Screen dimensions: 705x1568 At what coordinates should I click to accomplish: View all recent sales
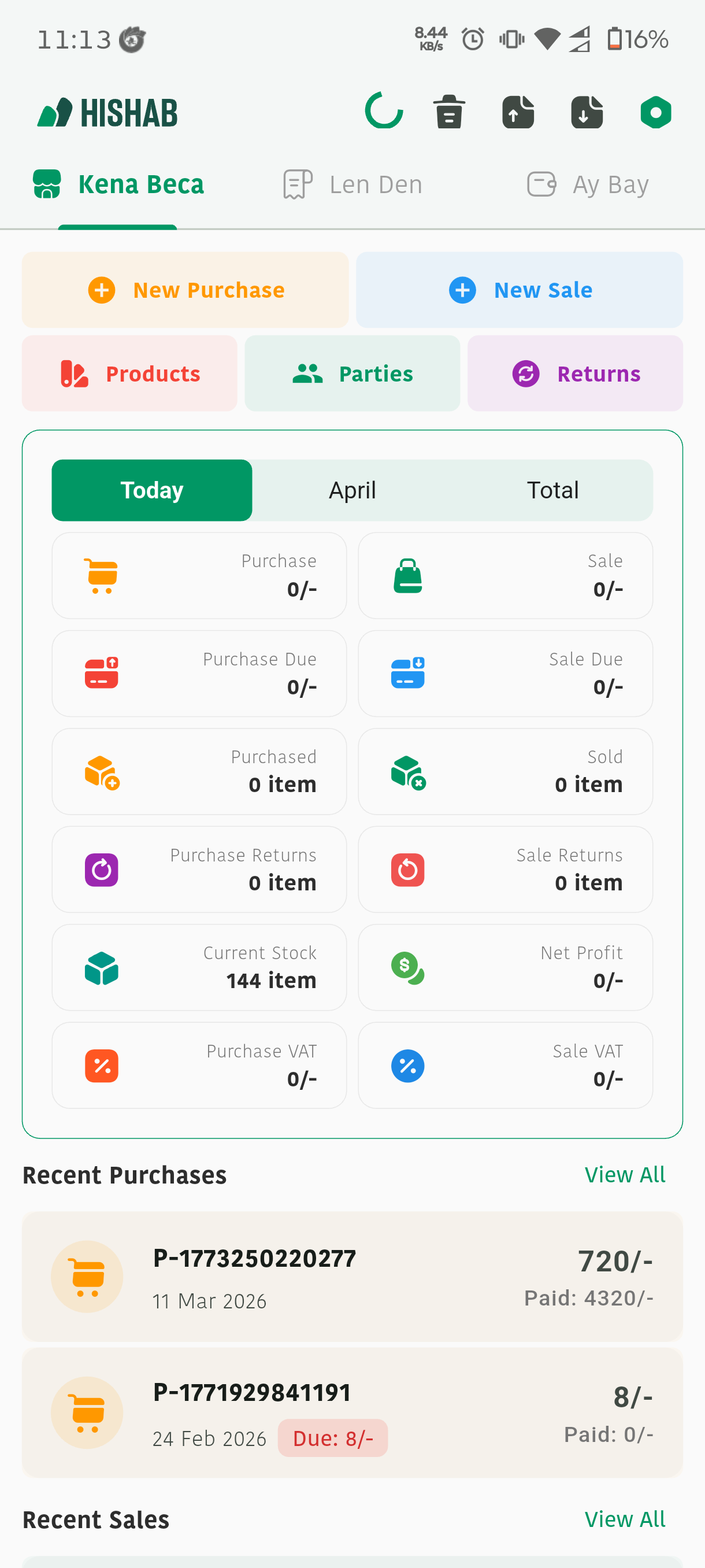tap(625, 1519)
